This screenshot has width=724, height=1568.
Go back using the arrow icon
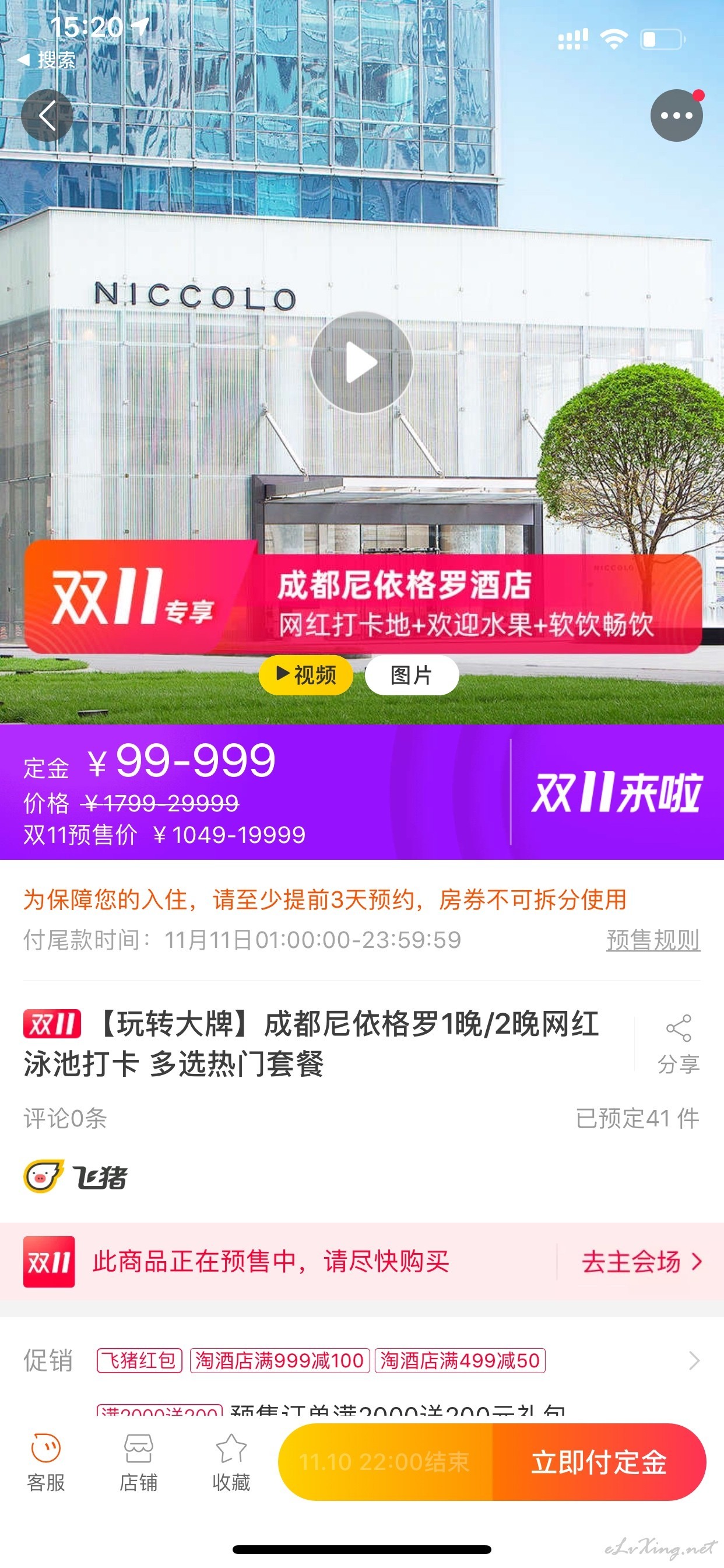tap(47, 116)
